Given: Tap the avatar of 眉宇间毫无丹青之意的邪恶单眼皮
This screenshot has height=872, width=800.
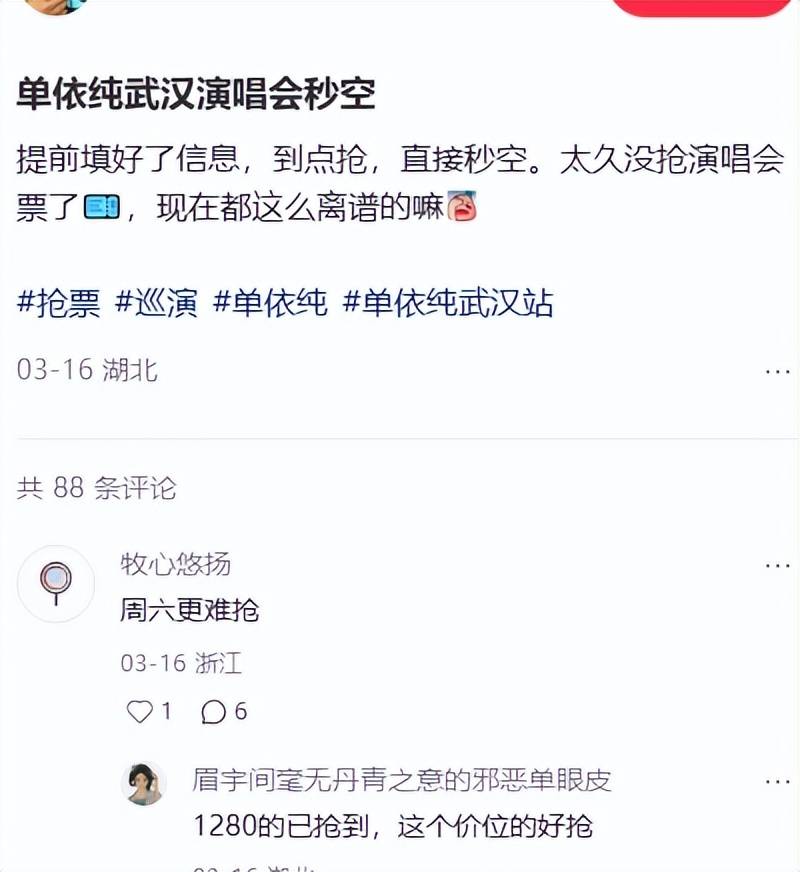Looking at the screenshot, I should pos(143,783).
